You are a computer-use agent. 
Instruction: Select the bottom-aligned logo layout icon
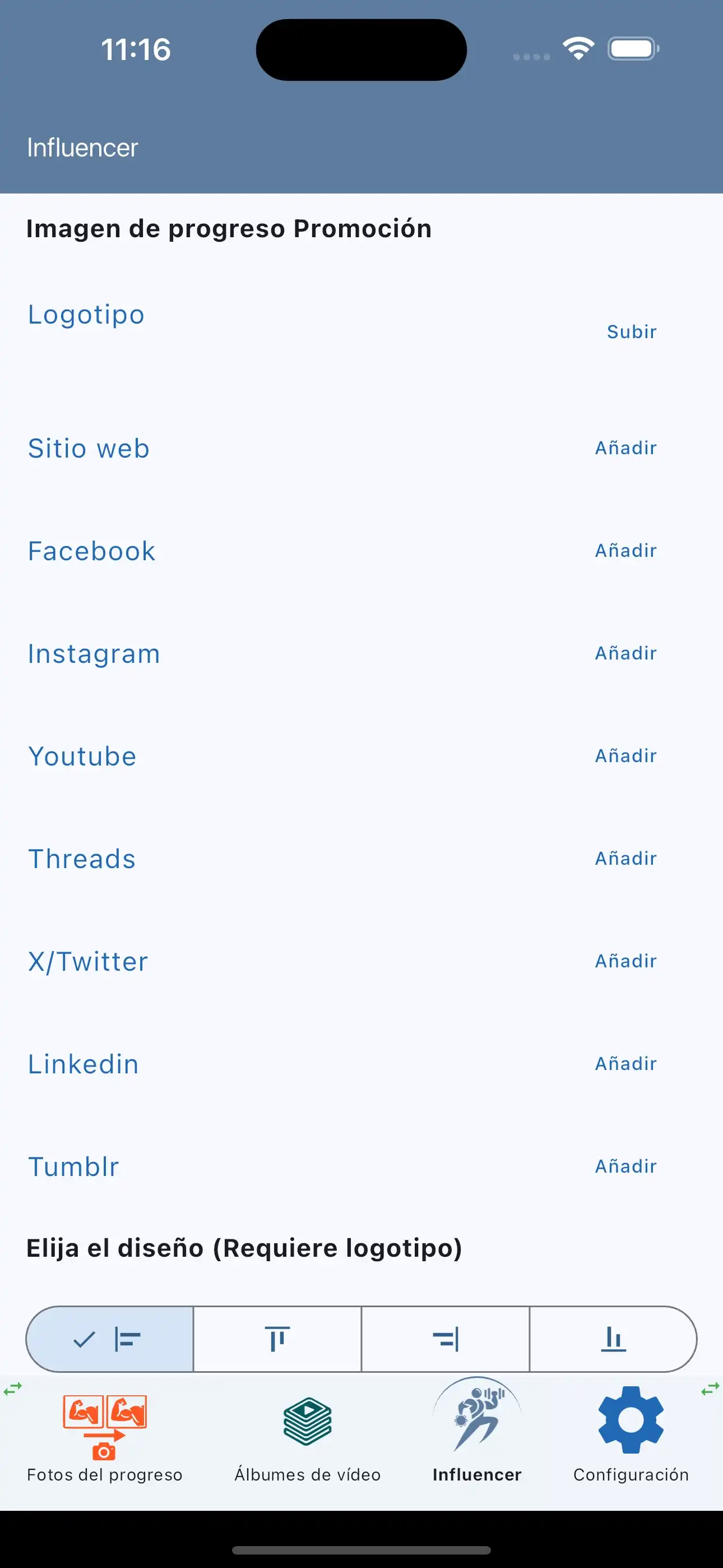(613, 1339)
